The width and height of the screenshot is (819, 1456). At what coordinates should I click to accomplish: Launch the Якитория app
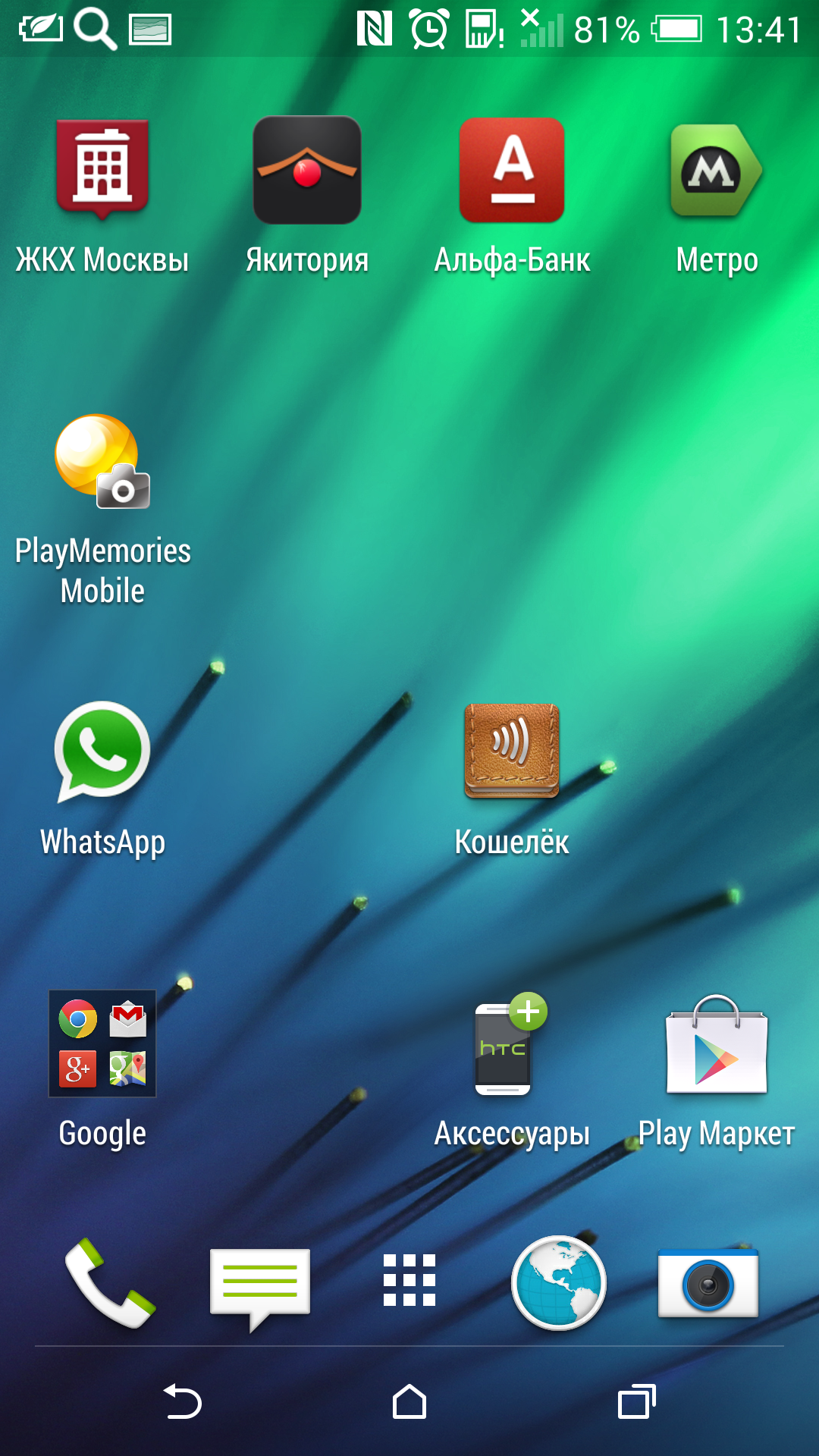click(307, 171)
